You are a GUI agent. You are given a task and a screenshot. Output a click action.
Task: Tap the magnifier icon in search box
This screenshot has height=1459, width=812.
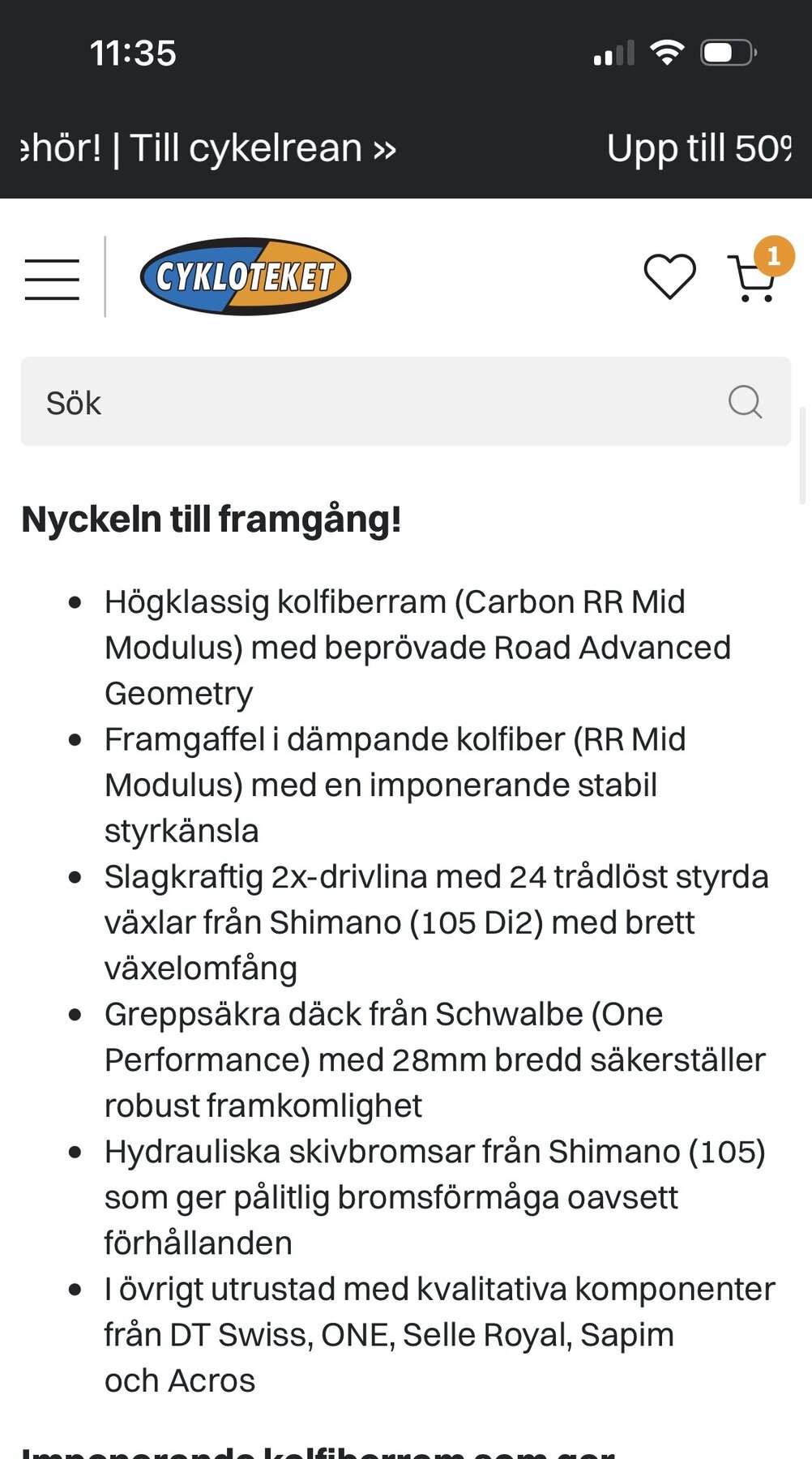click(745, 401)
